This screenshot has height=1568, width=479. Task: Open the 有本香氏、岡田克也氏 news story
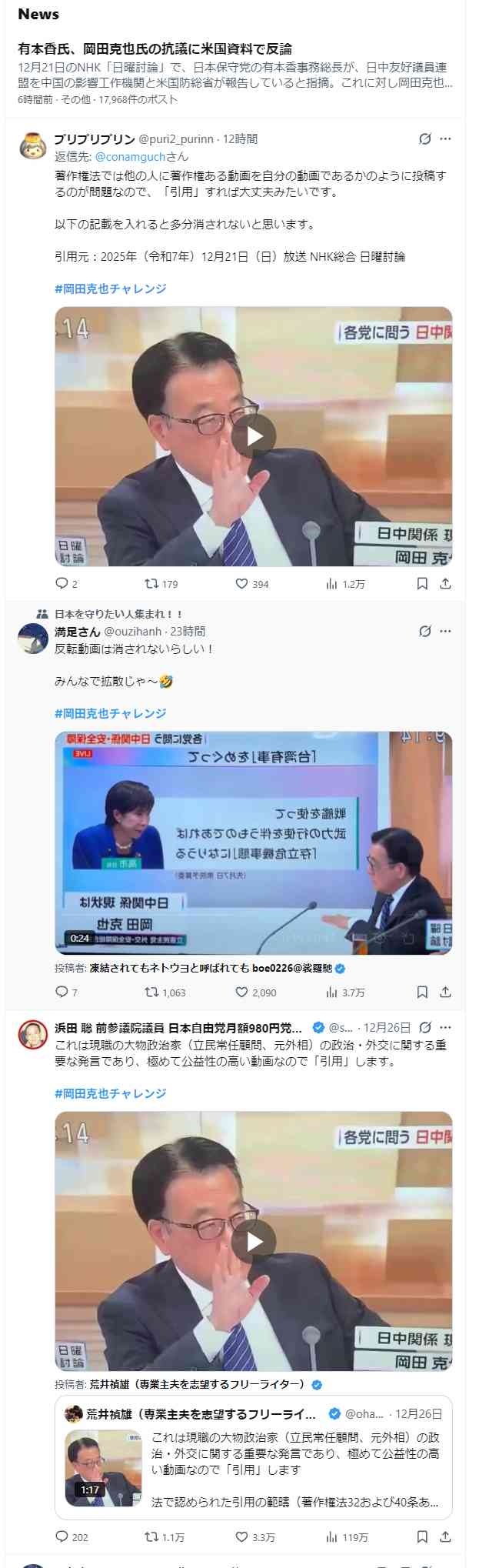(155, 48)
